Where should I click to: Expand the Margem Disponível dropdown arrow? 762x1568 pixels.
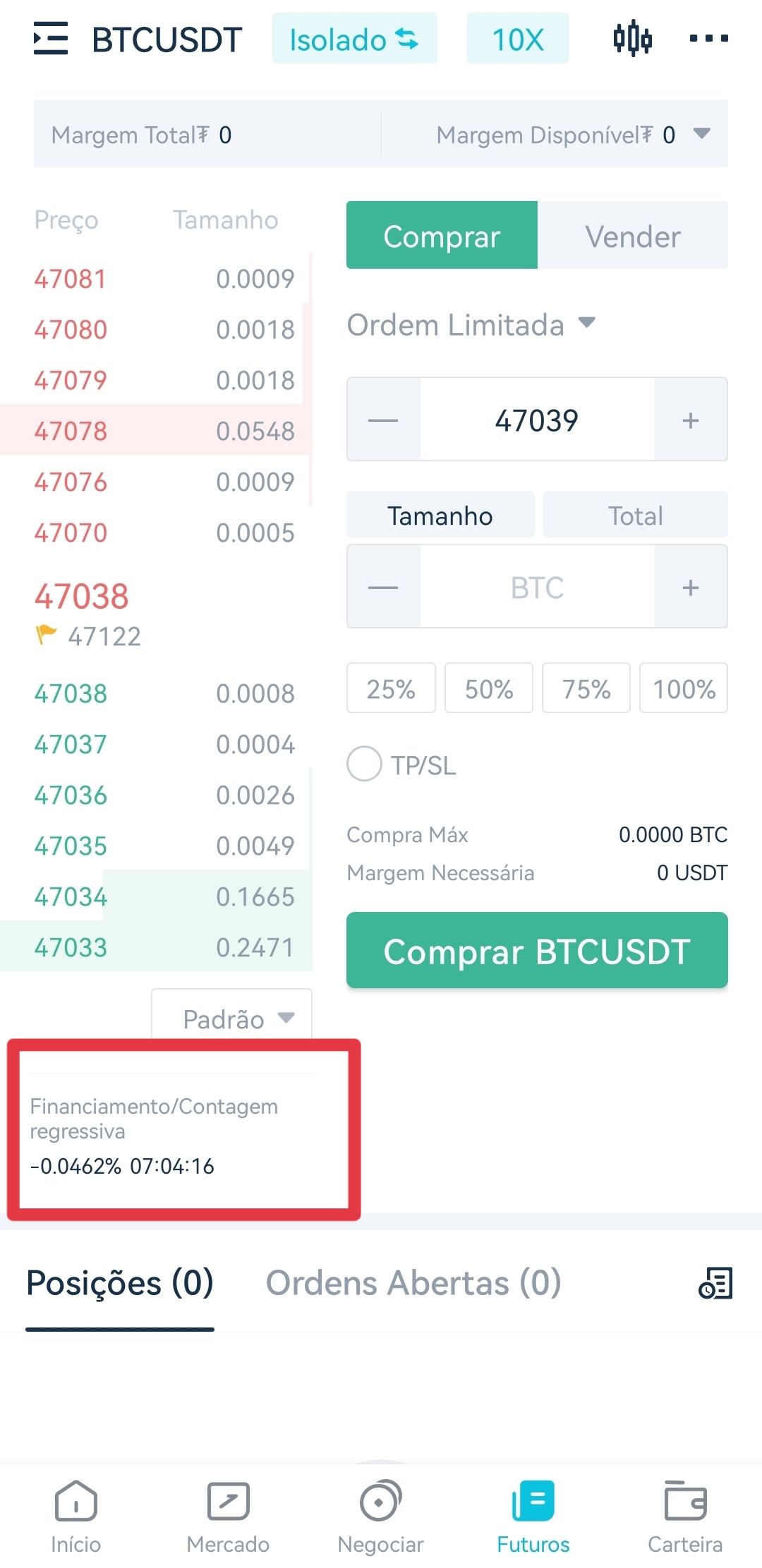click(701, 133)
